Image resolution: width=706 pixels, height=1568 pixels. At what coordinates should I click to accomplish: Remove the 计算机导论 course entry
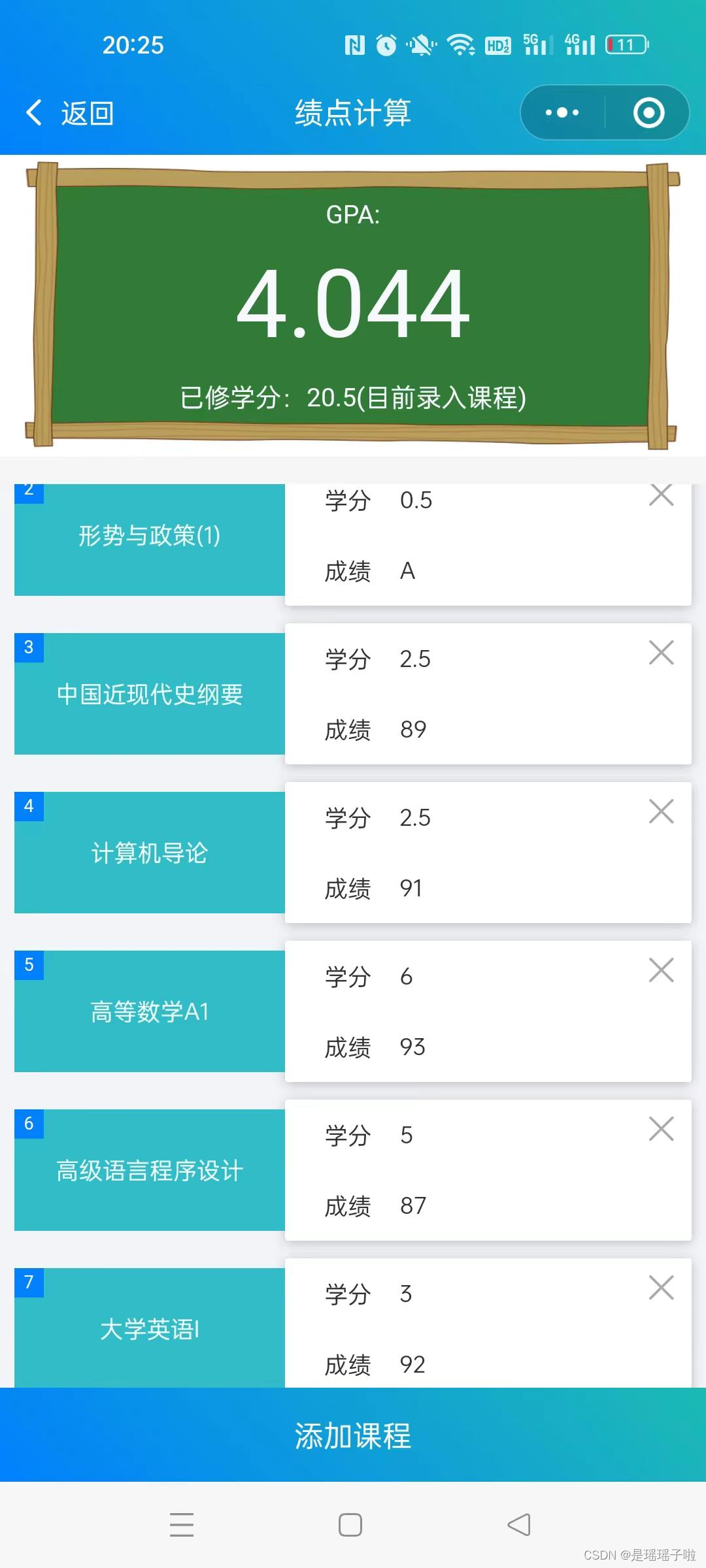(662, 811)
